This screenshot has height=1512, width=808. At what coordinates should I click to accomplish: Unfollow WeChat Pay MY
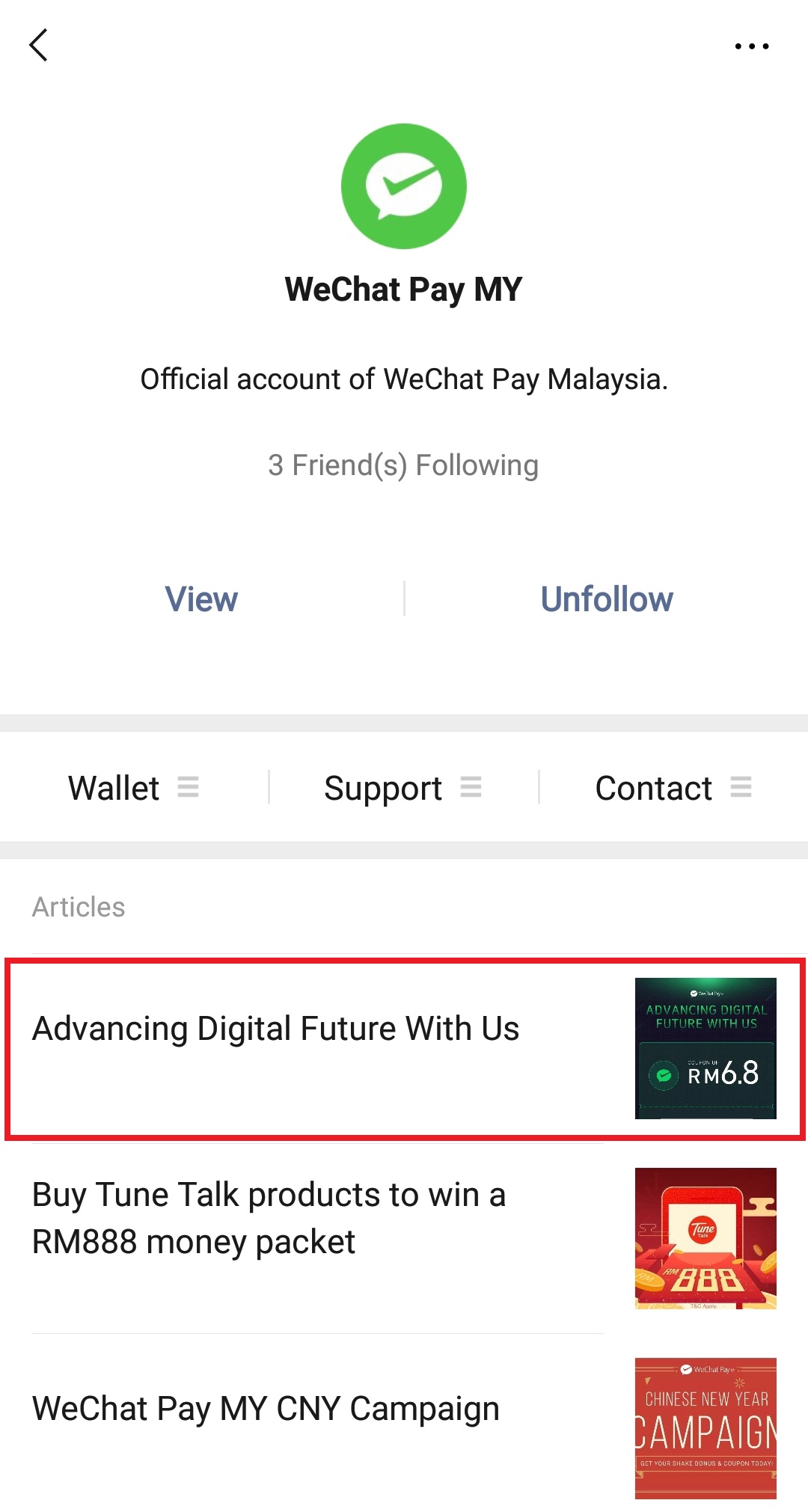(607, 599)
